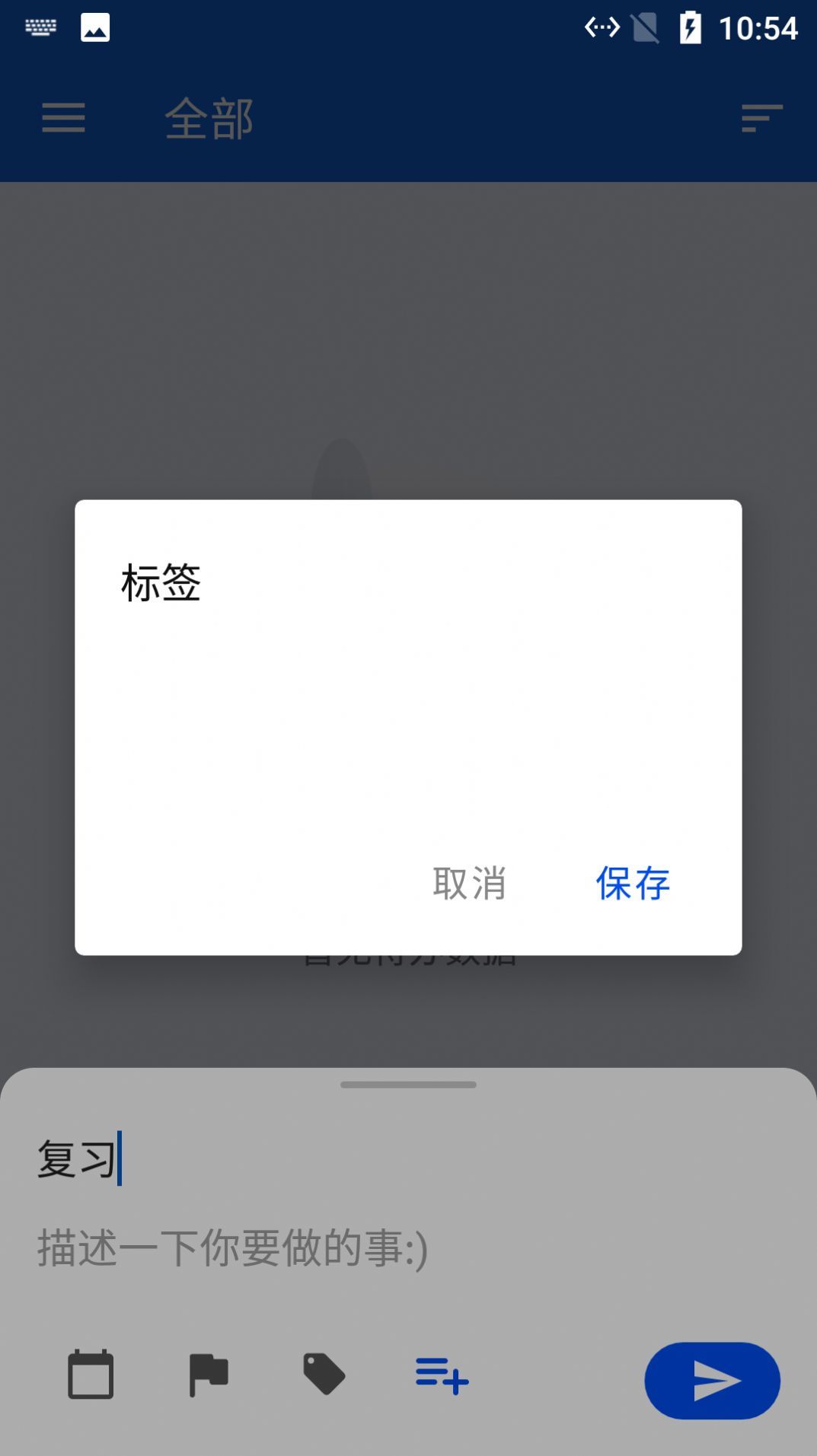Click the keyboard icon in status bar

coord(42,27)
